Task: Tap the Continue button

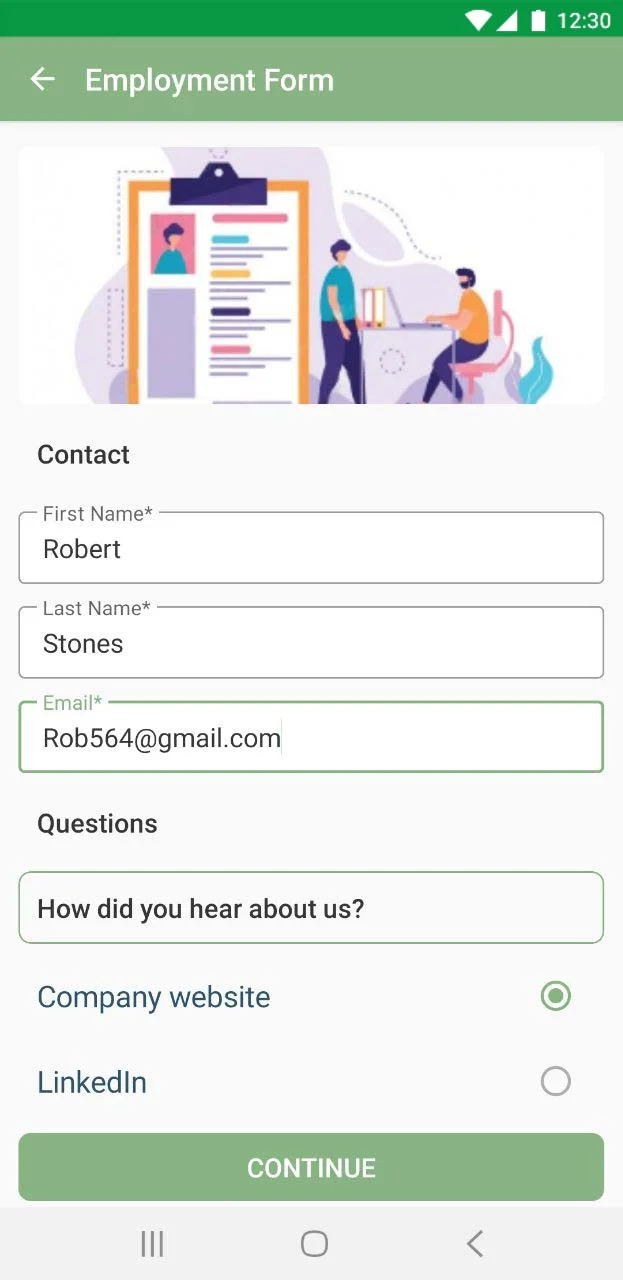Action: point(310,1167)
